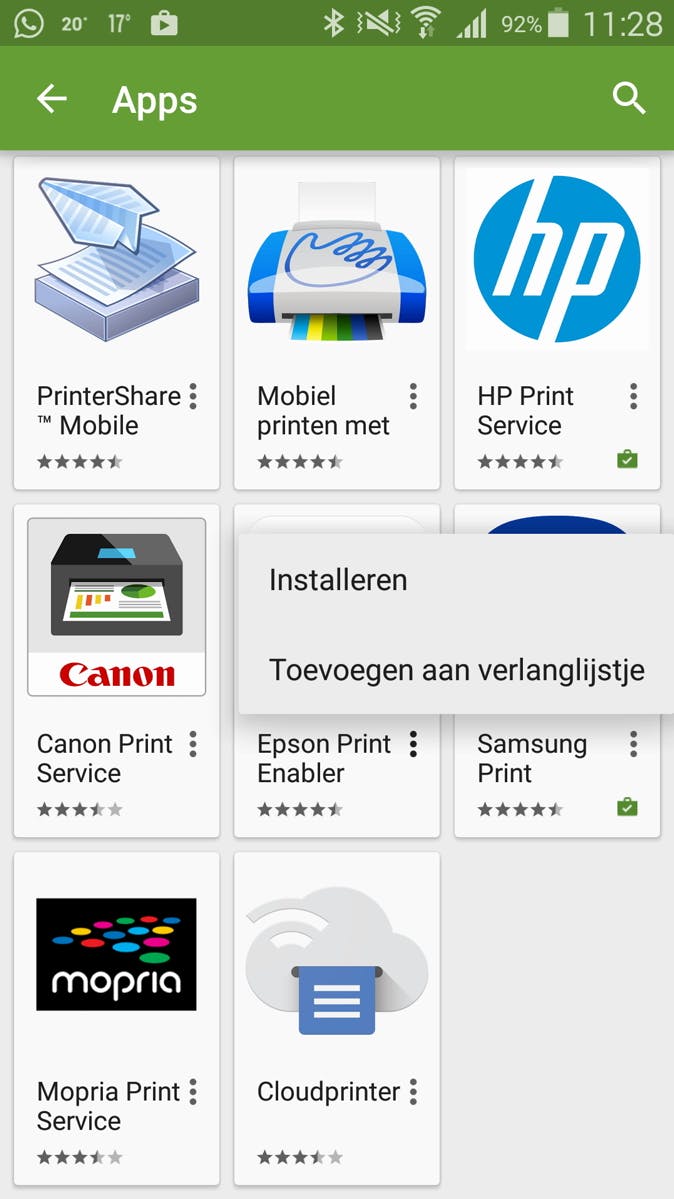Select Installeren from the popup menu

[x=338, y=580]
